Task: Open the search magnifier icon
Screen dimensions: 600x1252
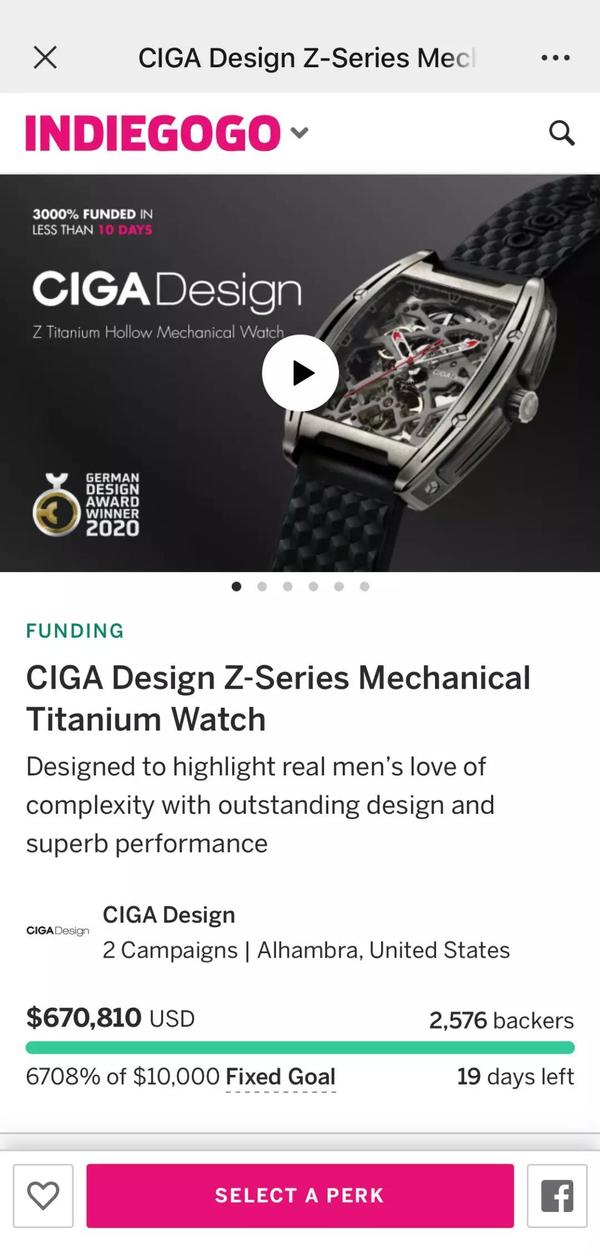Action: tap(562, 133)
